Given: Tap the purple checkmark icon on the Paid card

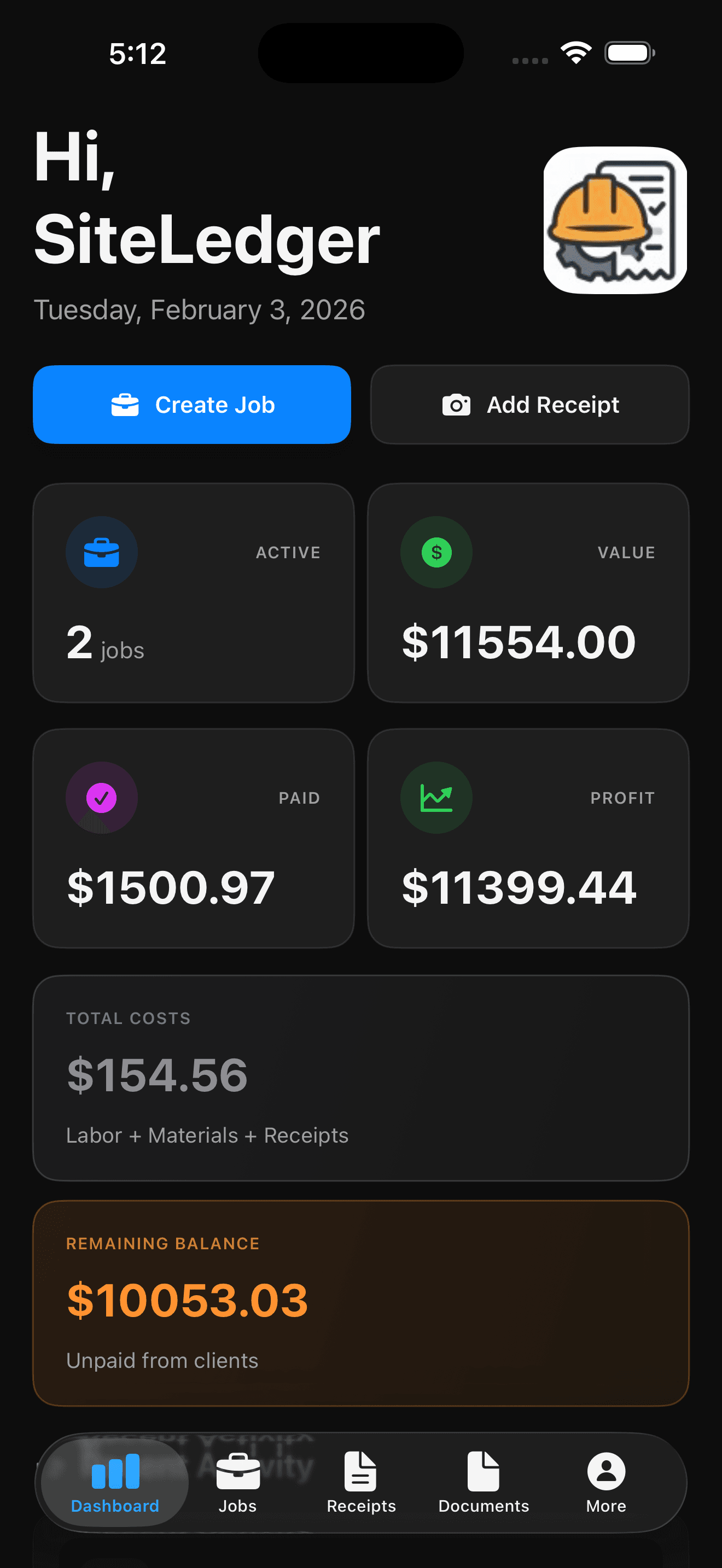Looking at the screenshot, I should pos(101,797).
